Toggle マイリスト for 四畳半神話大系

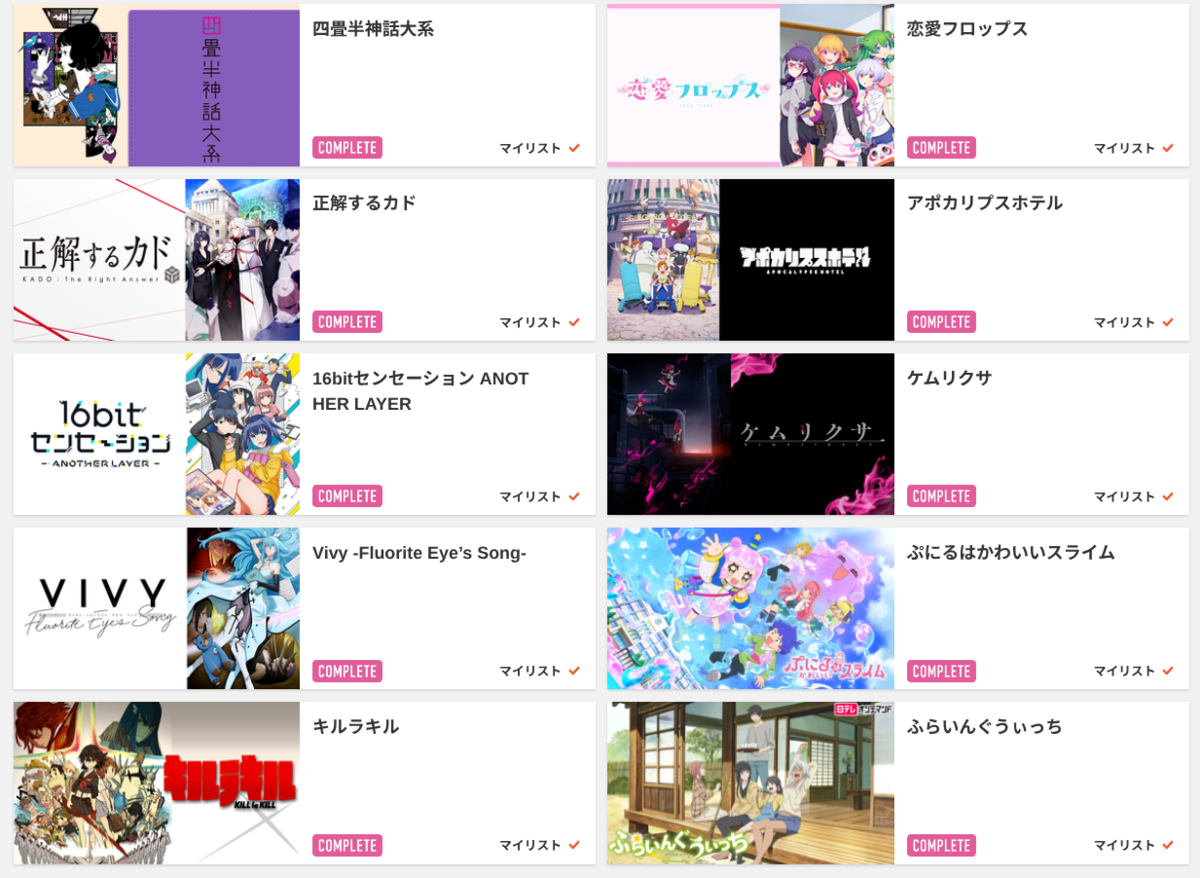point(540,148)
